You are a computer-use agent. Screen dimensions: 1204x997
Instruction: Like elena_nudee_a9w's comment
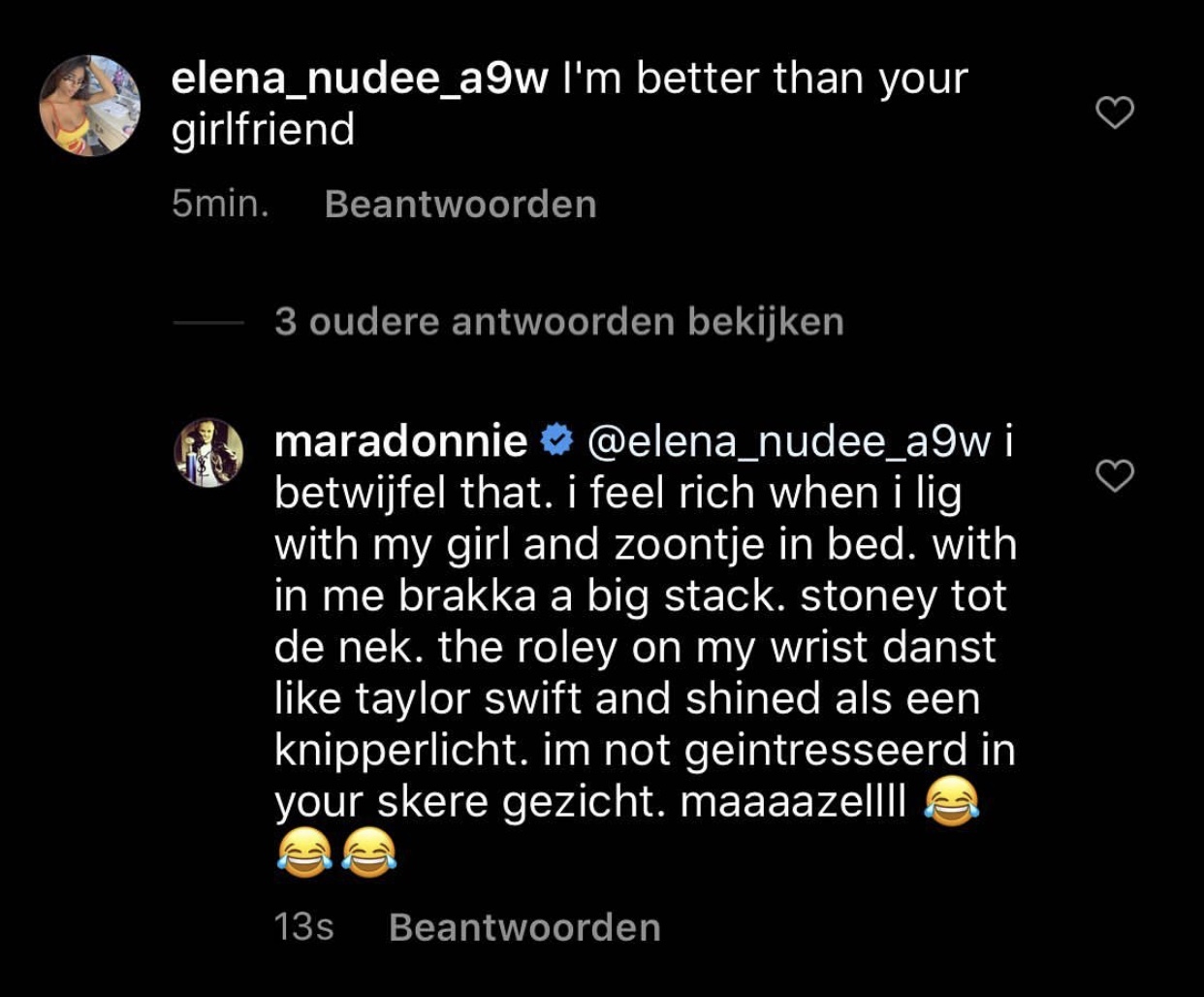[1114, 113]
